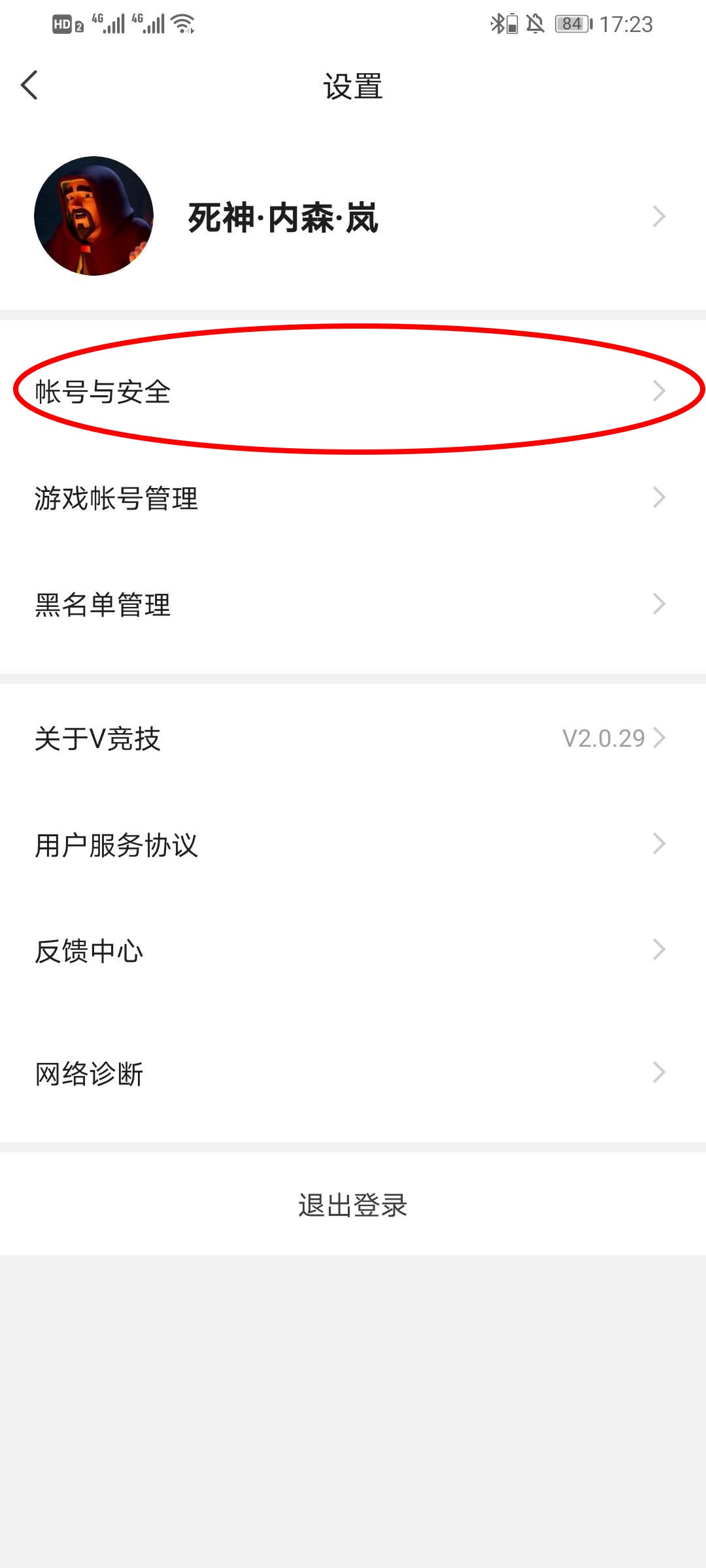
Task: Open 帐号与安全 settings
Action: pos(353,391)
